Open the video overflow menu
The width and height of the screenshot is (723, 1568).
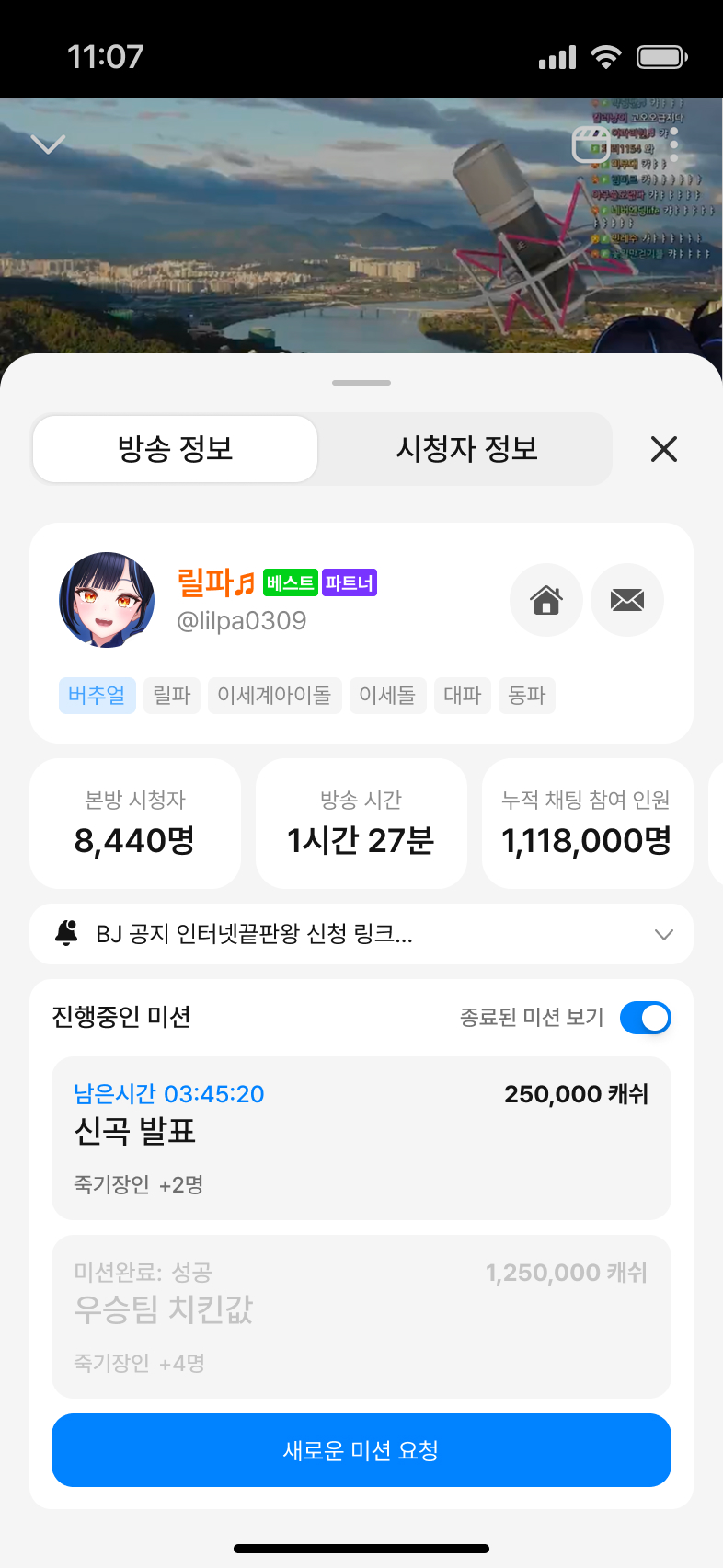(x=674, y=144)
